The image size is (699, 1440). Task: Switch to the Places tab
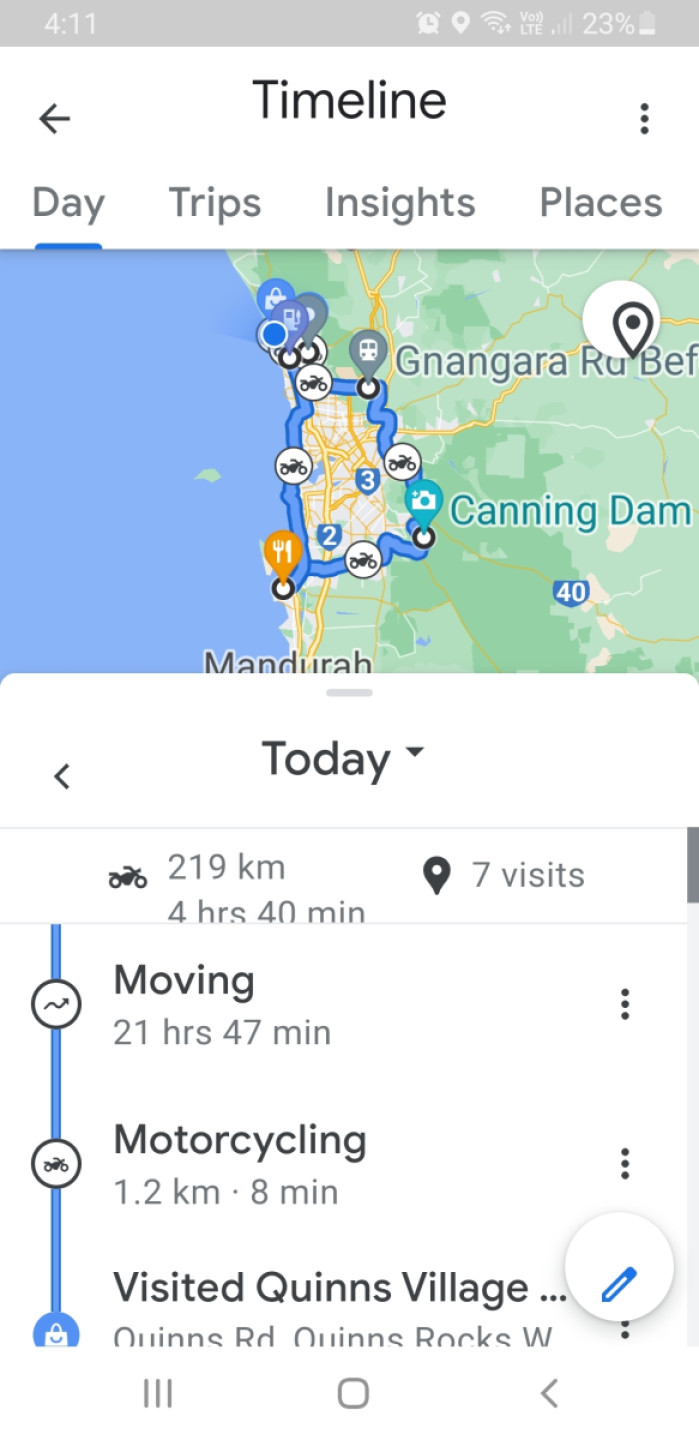600,203
